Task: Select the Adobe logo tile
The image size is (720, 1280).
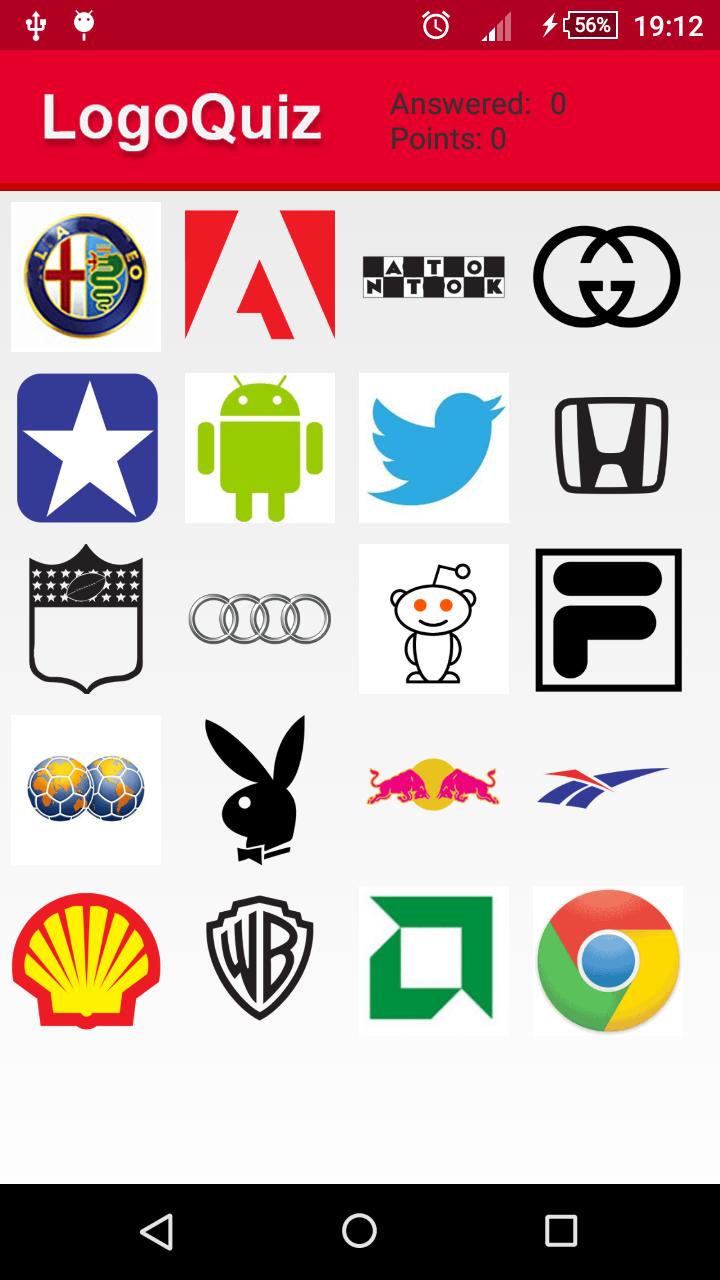Action: pyautogui.click(x=260, y=275)
